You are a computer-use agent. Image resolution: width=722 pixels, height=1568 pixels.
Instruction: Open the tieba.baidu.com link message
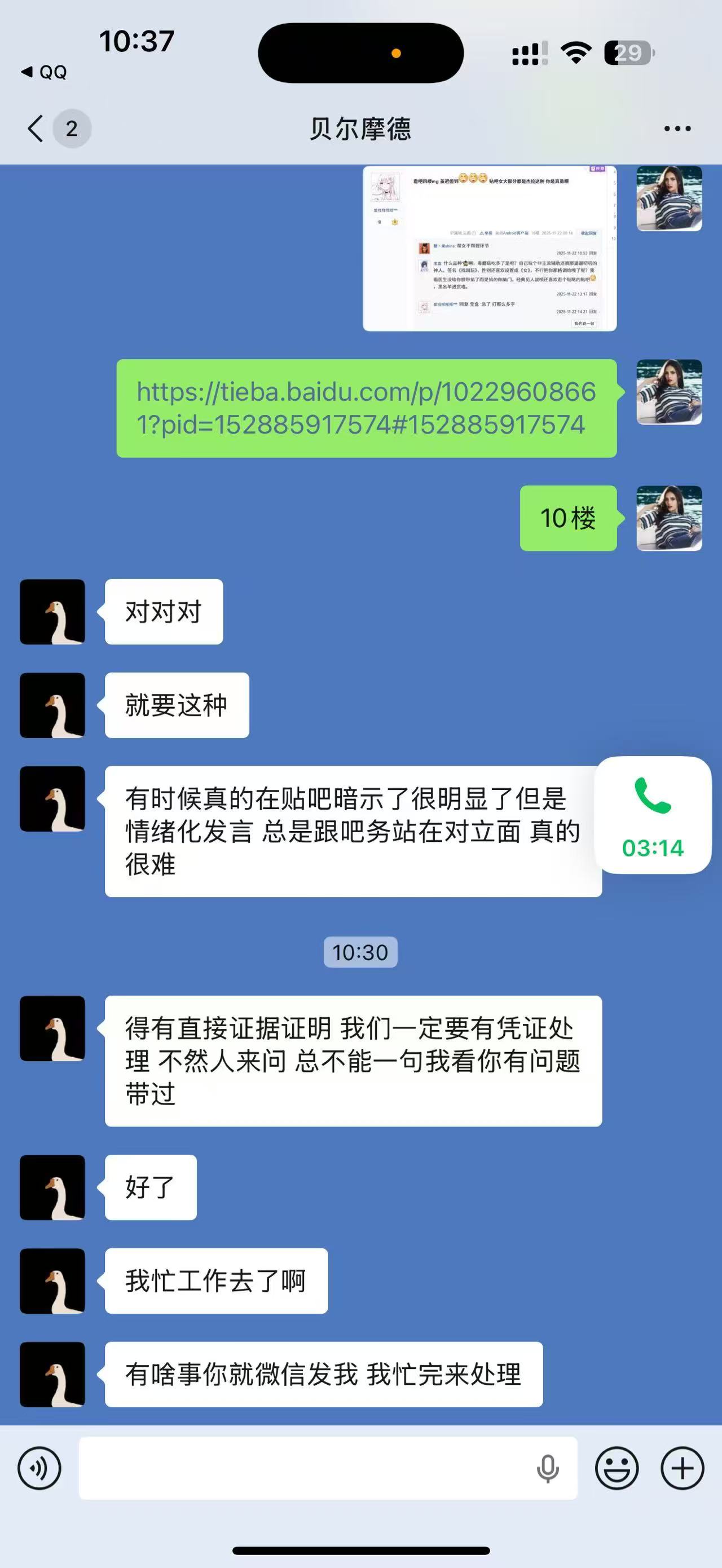(x=367, y=408)
